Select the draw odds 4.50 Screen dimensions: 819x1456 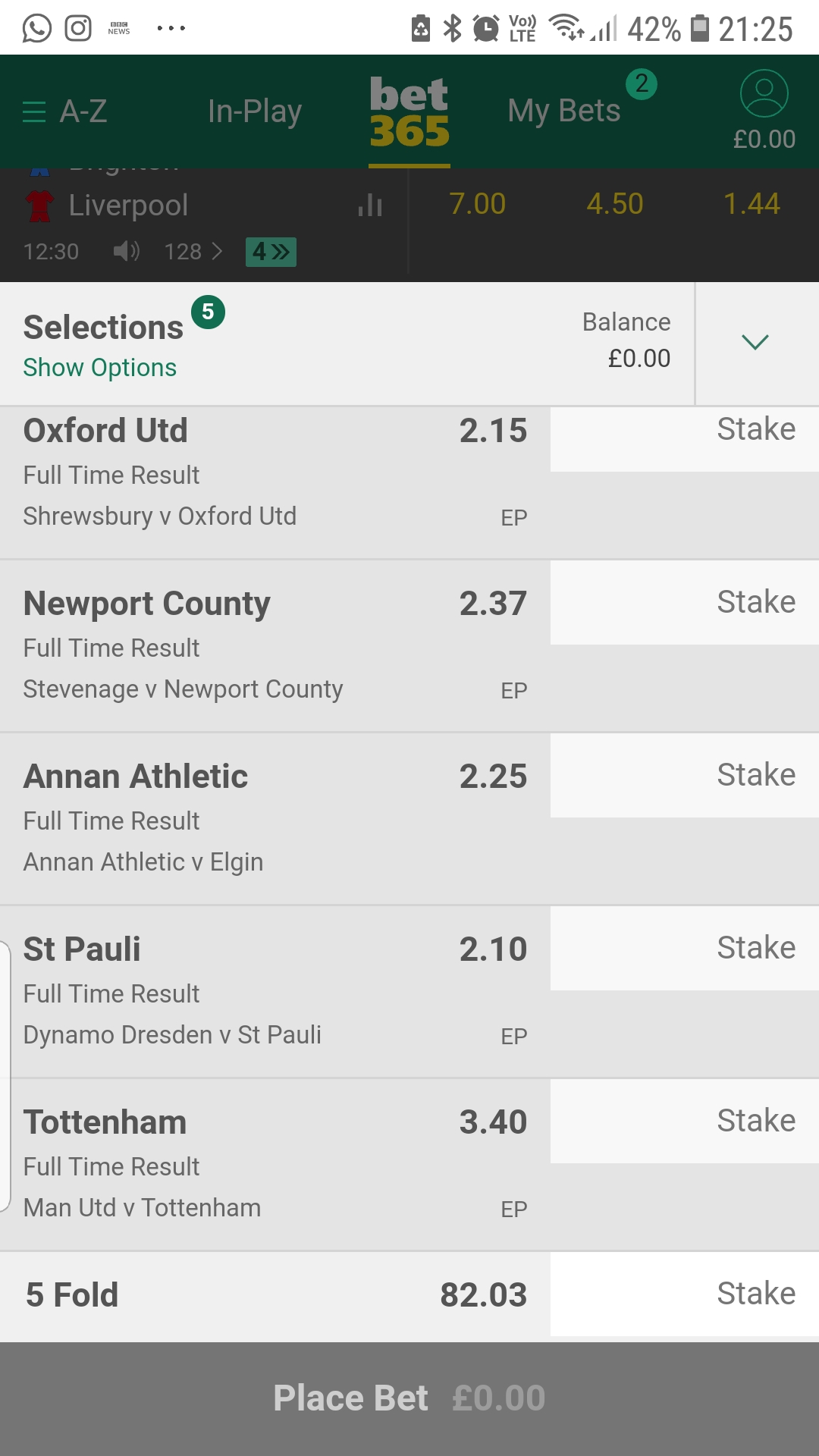[614, 204]
